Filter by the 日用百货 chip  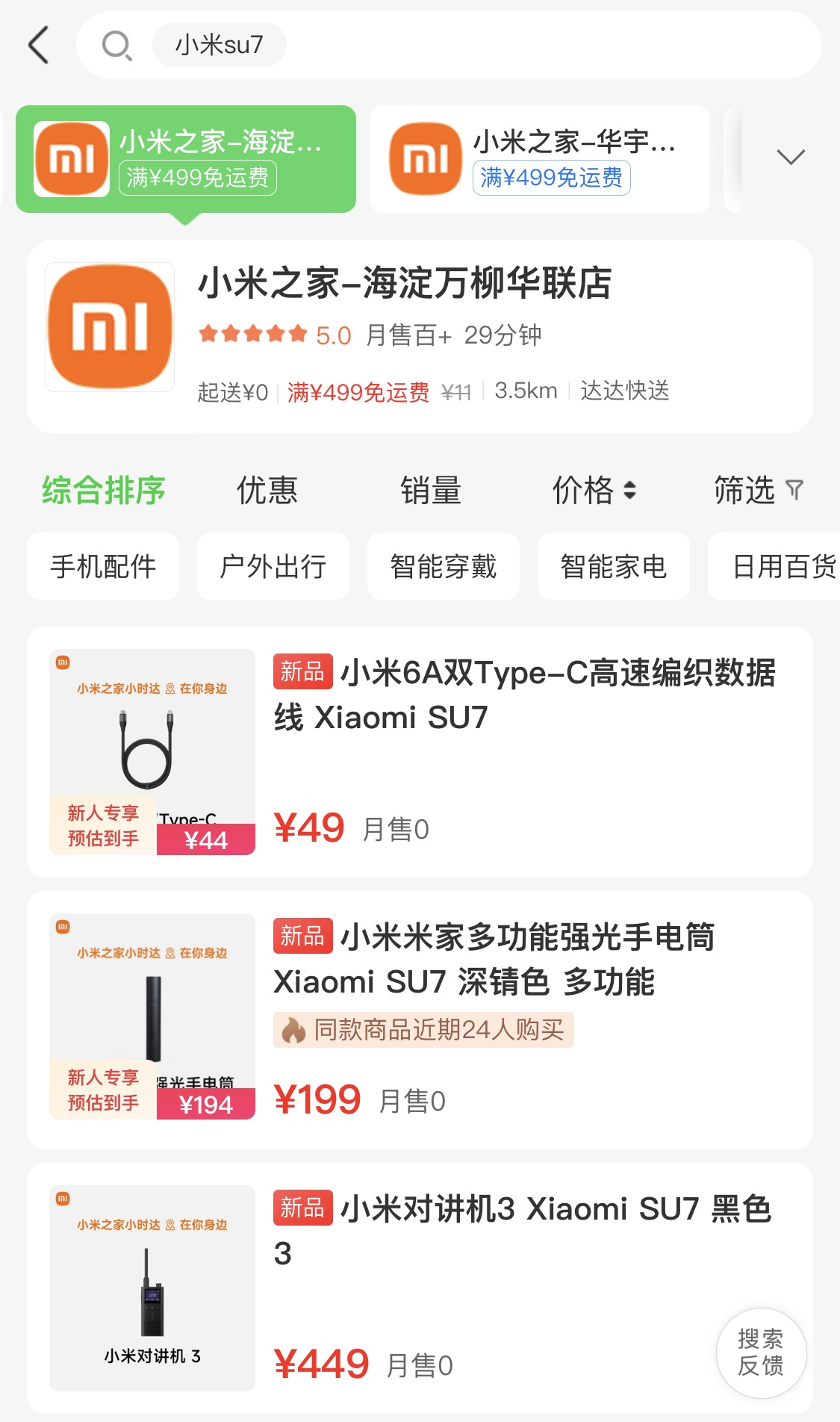coord(774,566)
